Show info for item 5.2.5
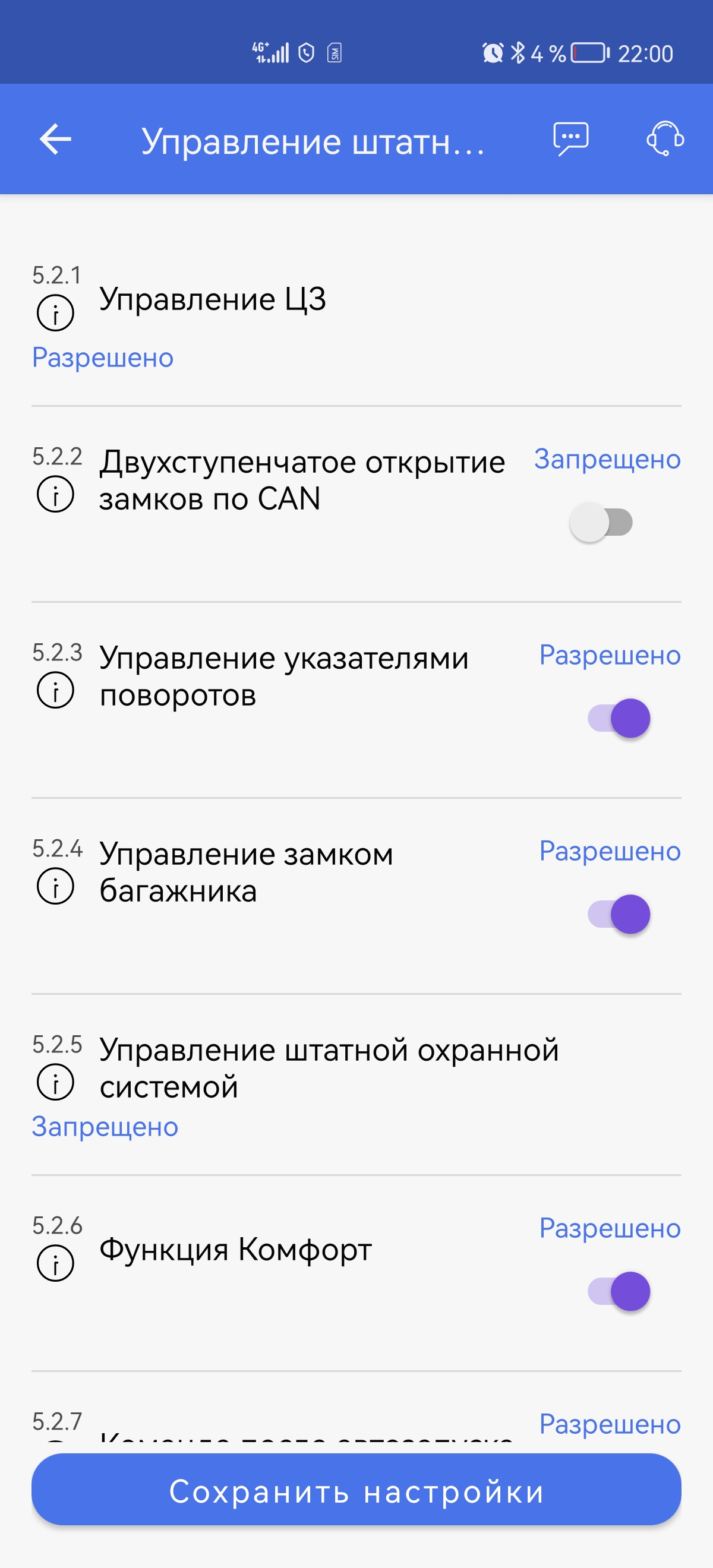The image size is (713, 1568). 55,1082
